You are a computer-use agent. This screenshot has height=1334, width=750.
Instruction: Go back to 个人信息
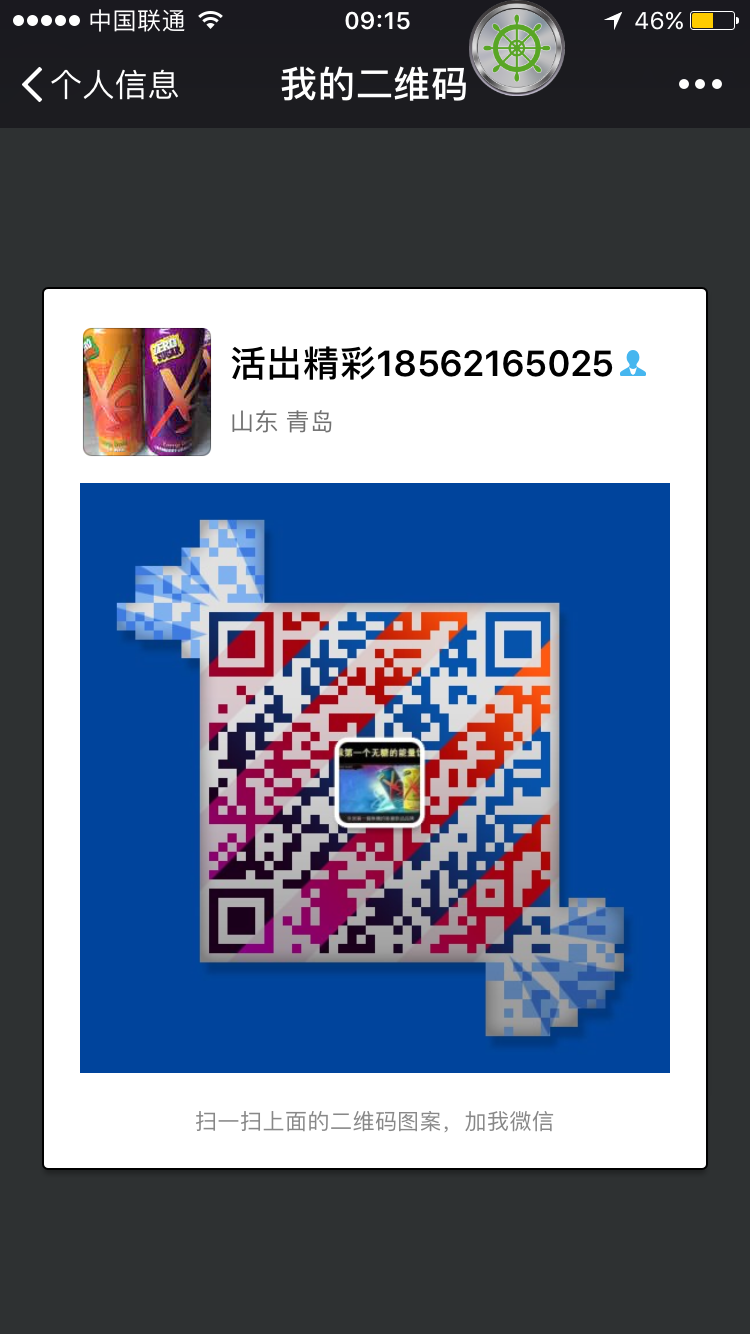[x=98, y=85]
